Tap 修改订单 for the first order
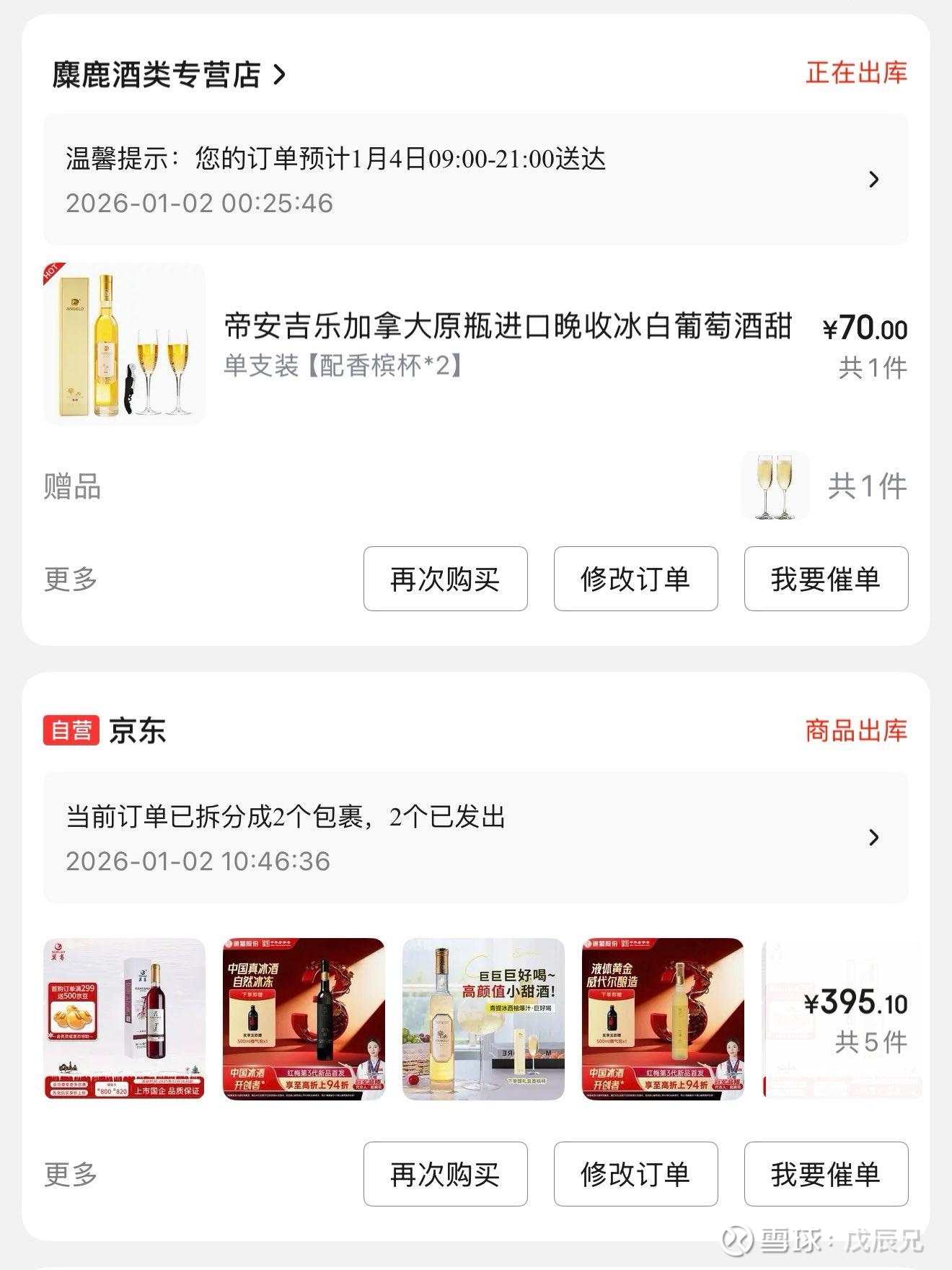Screen dimensions: 952x1270 635,579
